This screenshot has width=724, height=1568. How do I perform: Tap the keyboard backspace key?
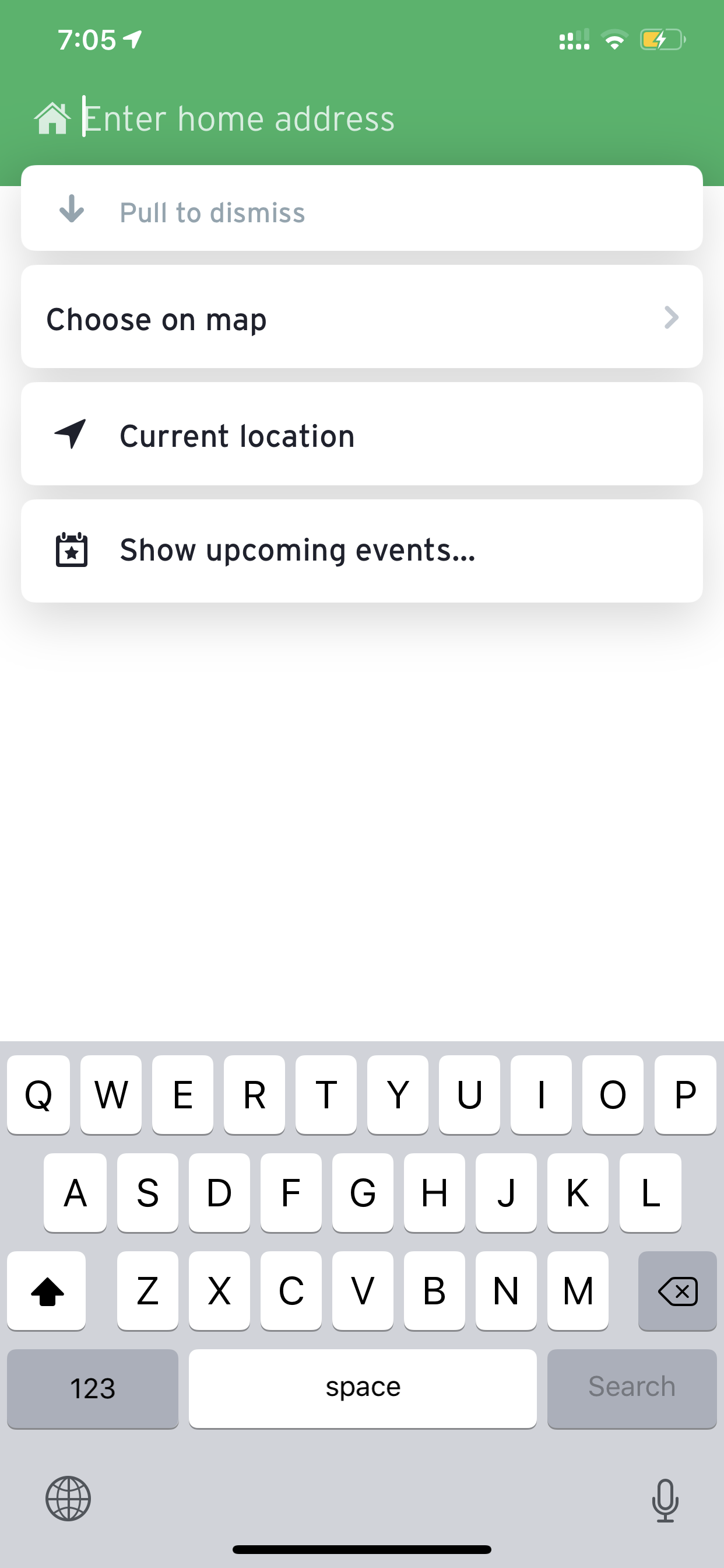tap(677, 1291)
